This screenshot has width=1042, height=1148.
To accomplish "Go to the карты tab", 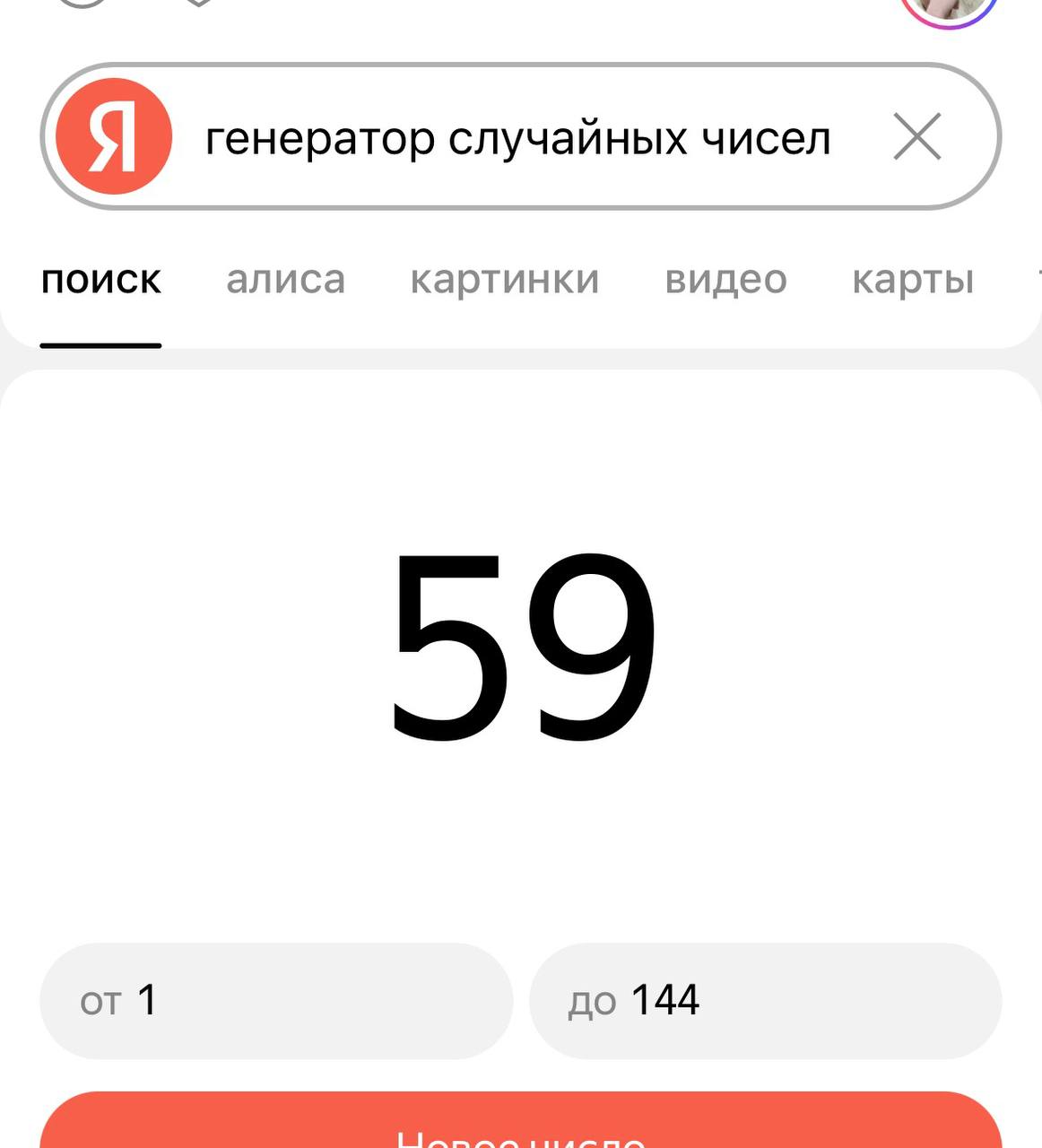I will (912, 280).
